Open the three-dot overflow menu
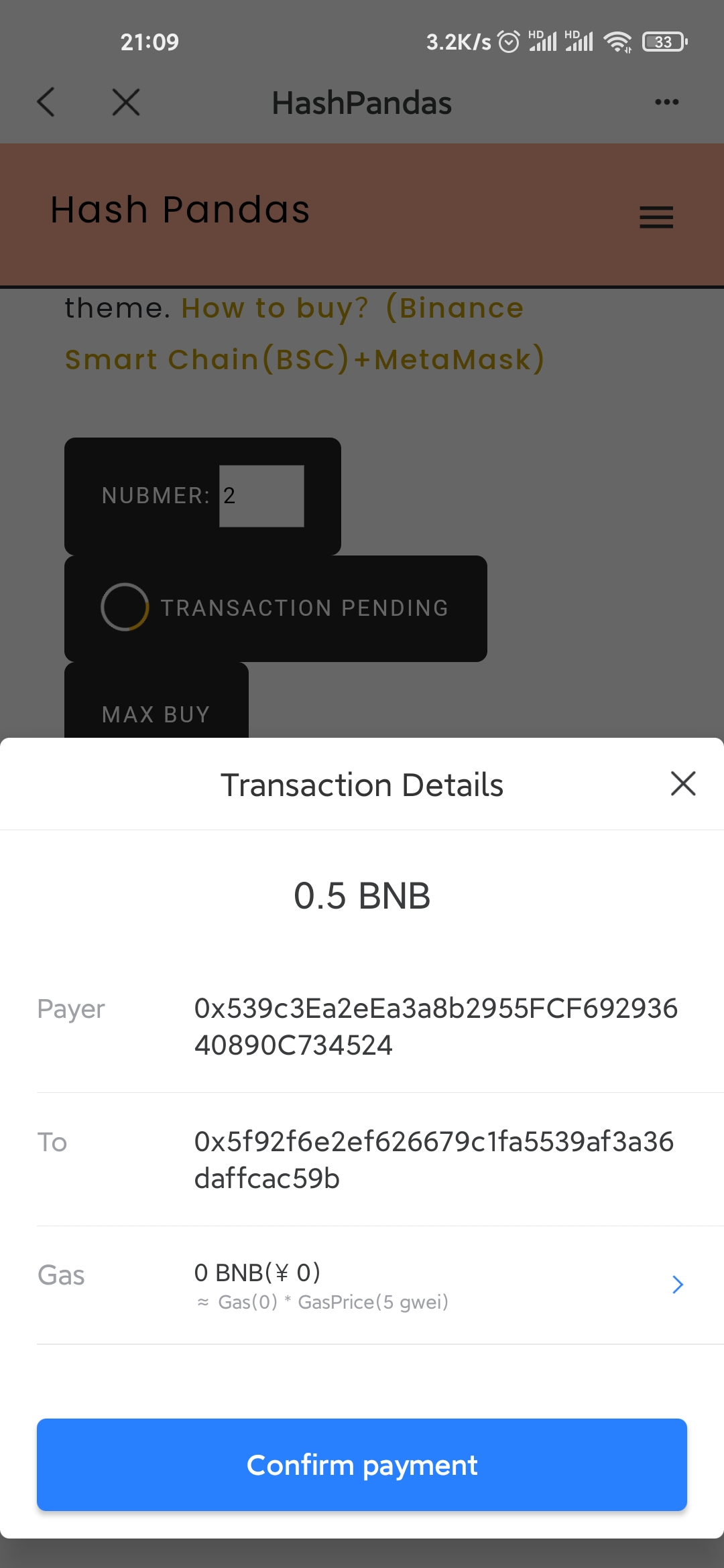Image resolution: width=724 pixels, height=1568 pixels. [666, 103]
